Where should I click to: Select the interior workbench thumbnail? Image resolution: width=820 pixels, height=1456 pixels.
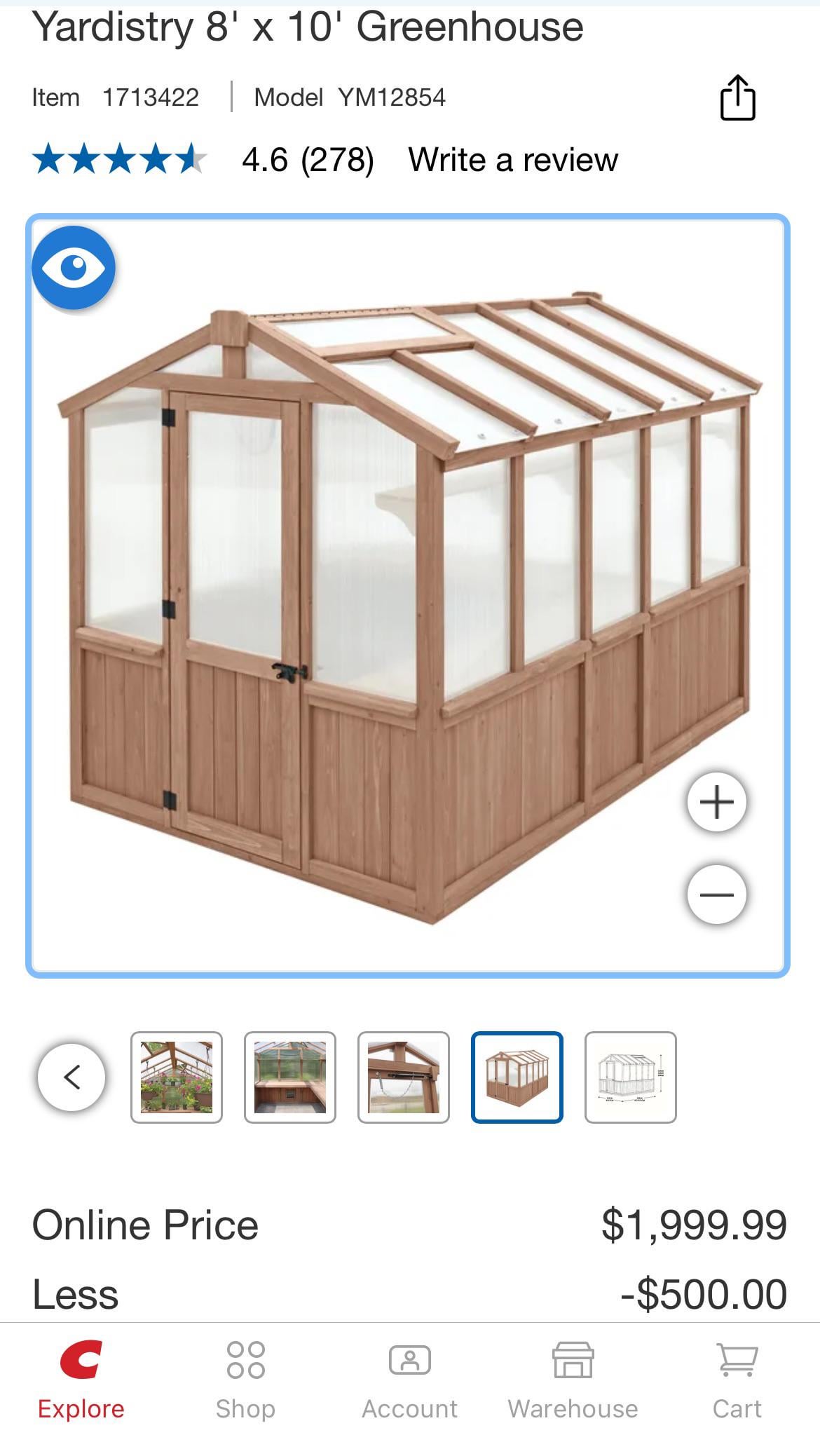click(x=290, y=1077)
